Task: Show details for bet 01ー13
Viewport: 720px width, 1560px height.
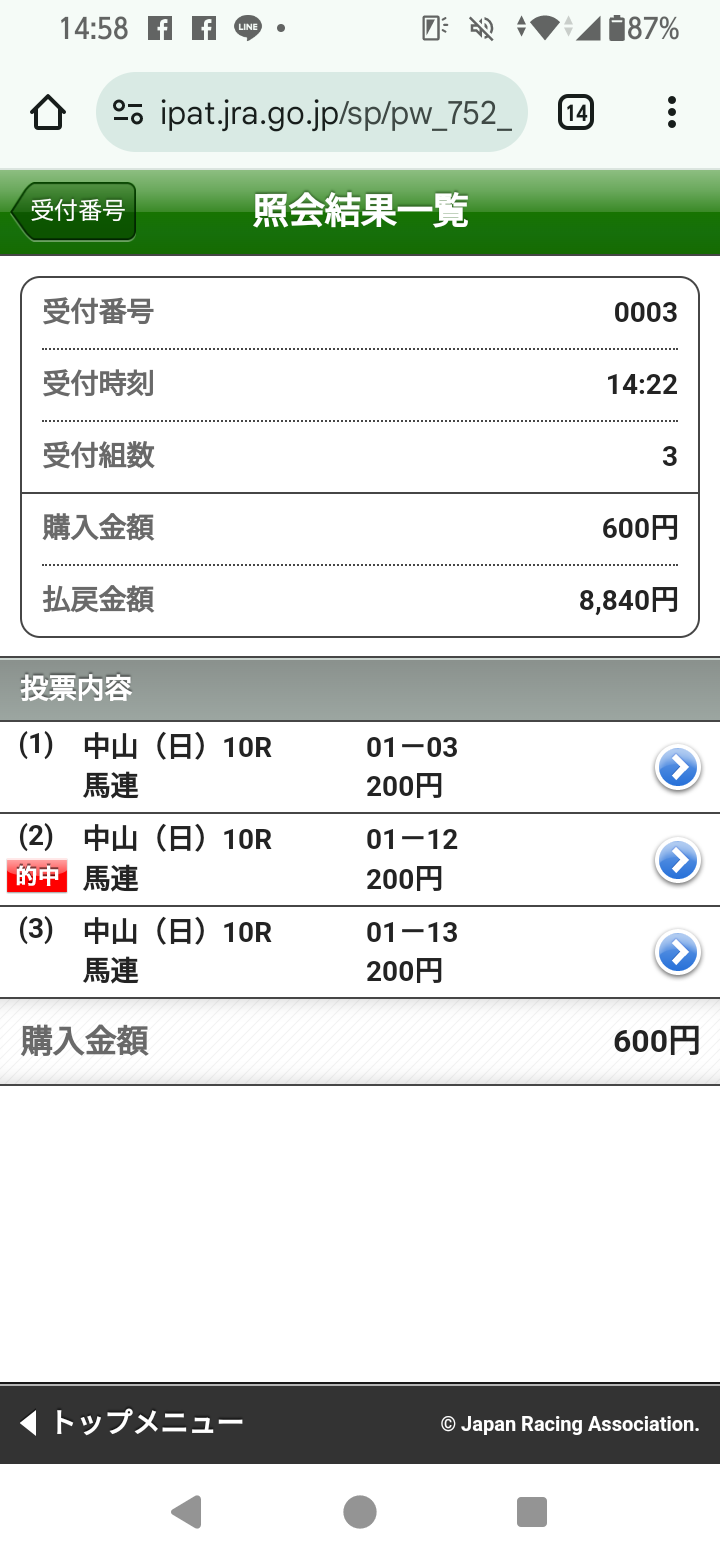Action: pyautogui.click(x=677, y=953)
